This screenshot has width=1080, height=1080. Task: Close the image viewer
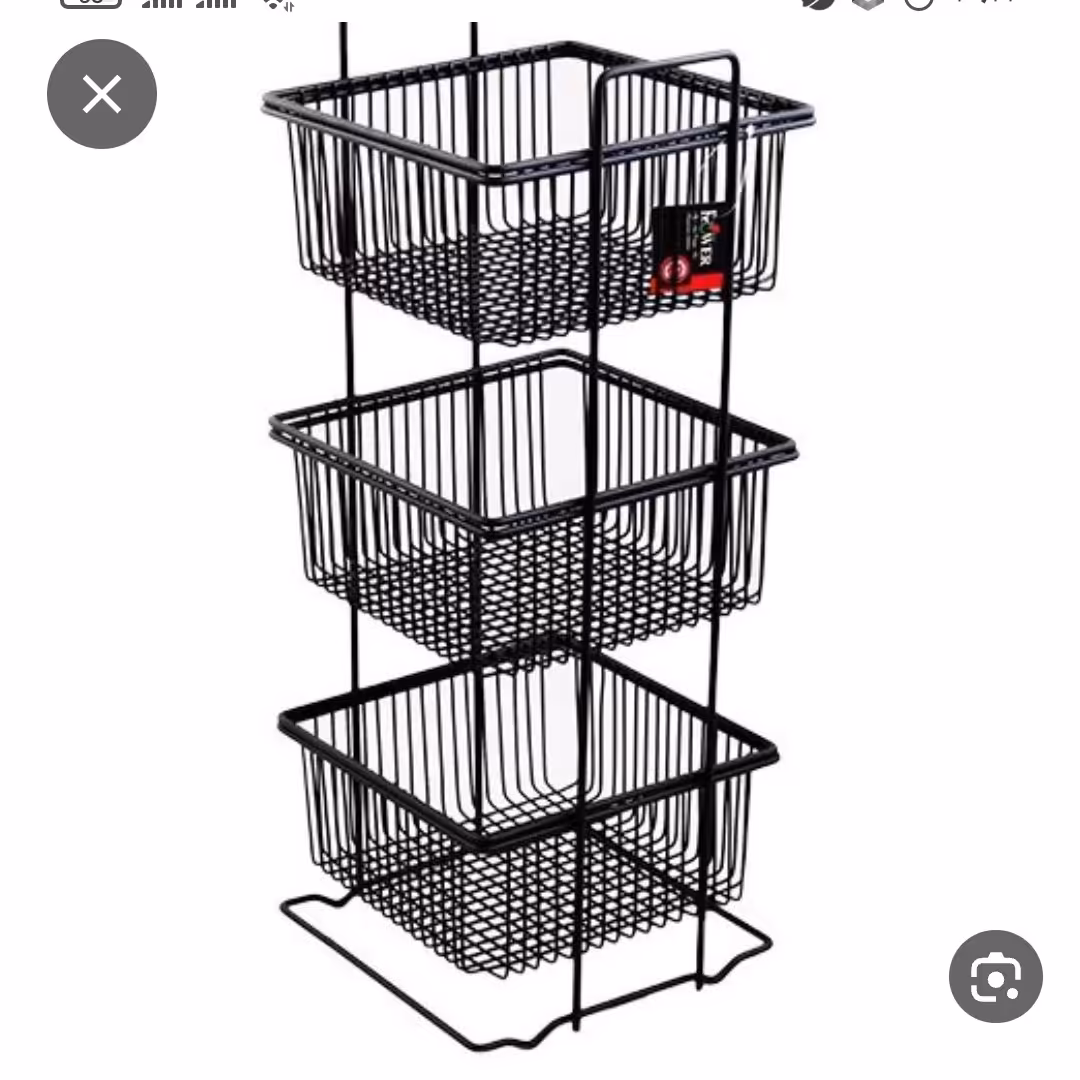point(102,95)
